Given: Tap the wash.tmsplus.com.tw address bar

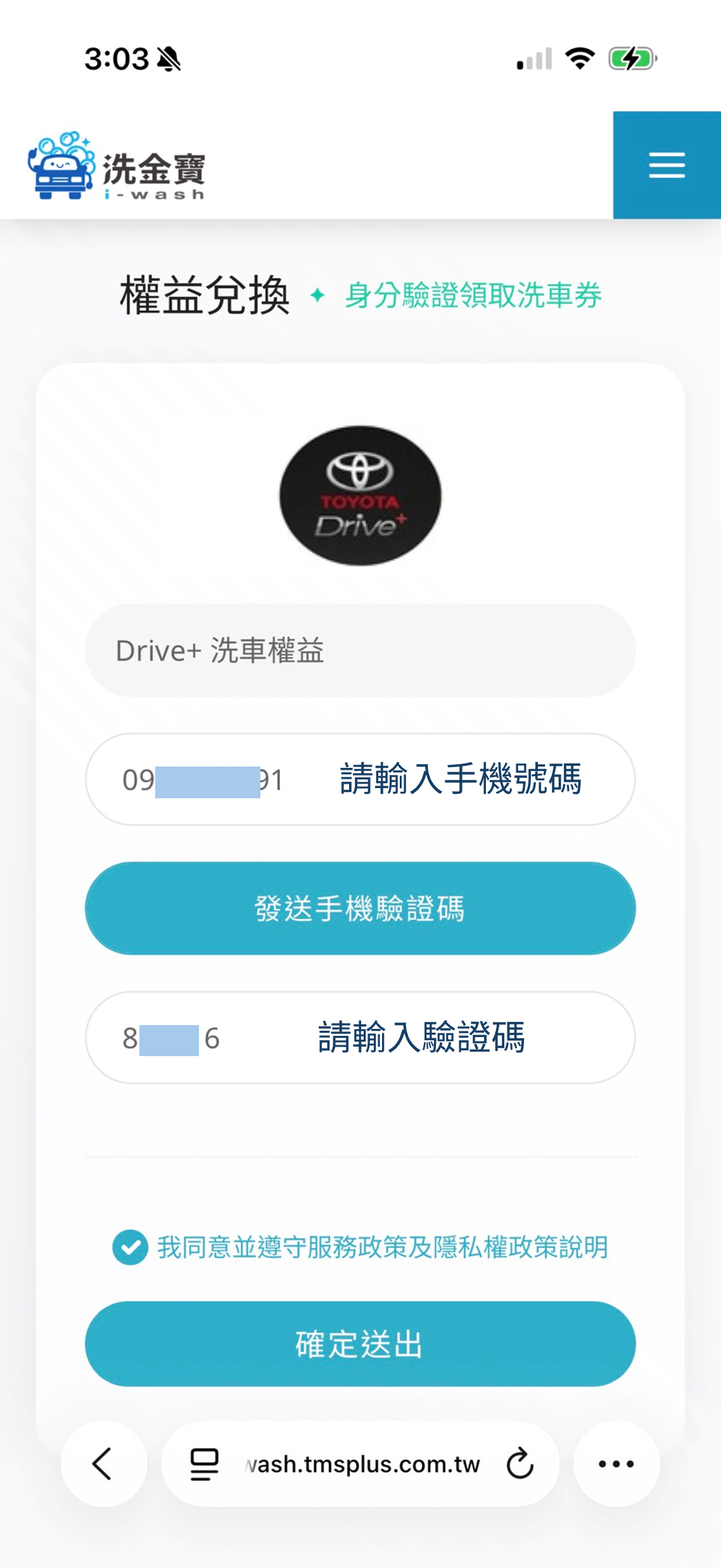Looking at the screenshot, I should coord(362,1464).
